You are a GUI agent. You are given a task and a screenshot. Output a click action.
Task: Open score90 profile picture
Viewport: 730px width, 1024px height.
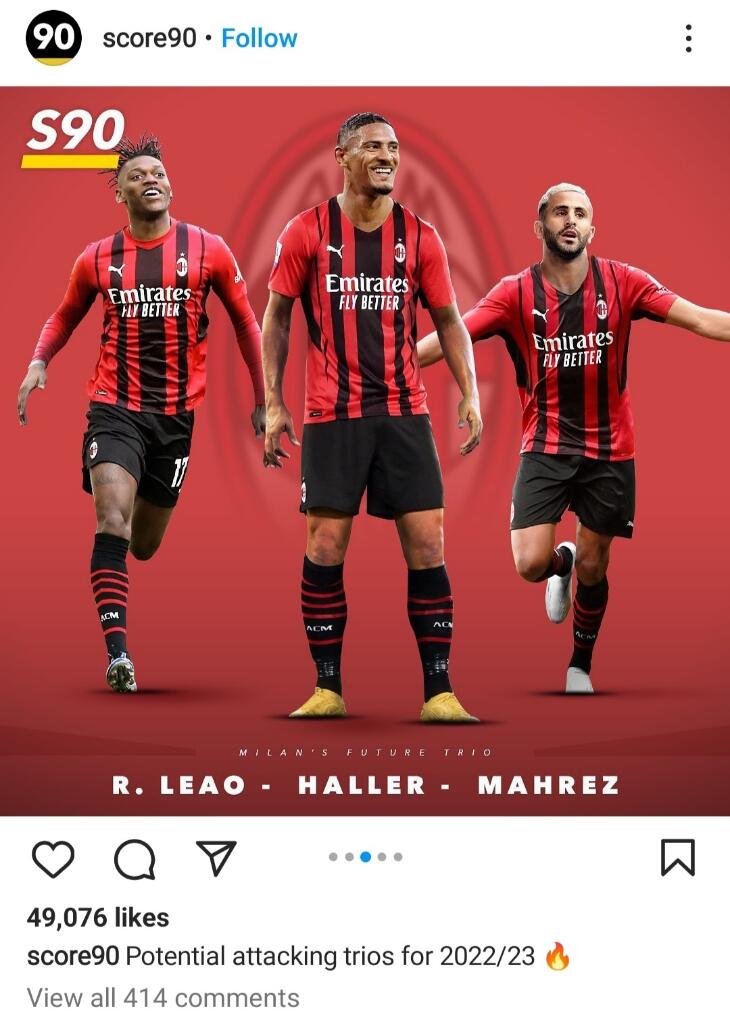pos(53,39)
